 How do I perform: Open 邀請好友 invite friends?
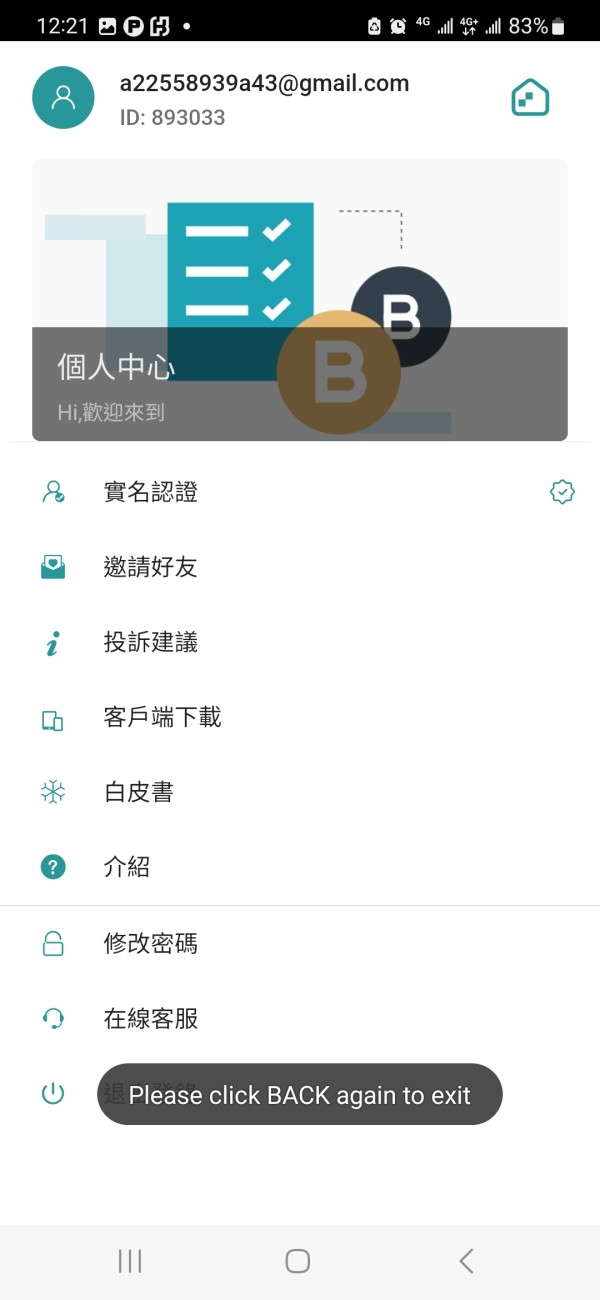click(x=300, y=567)
